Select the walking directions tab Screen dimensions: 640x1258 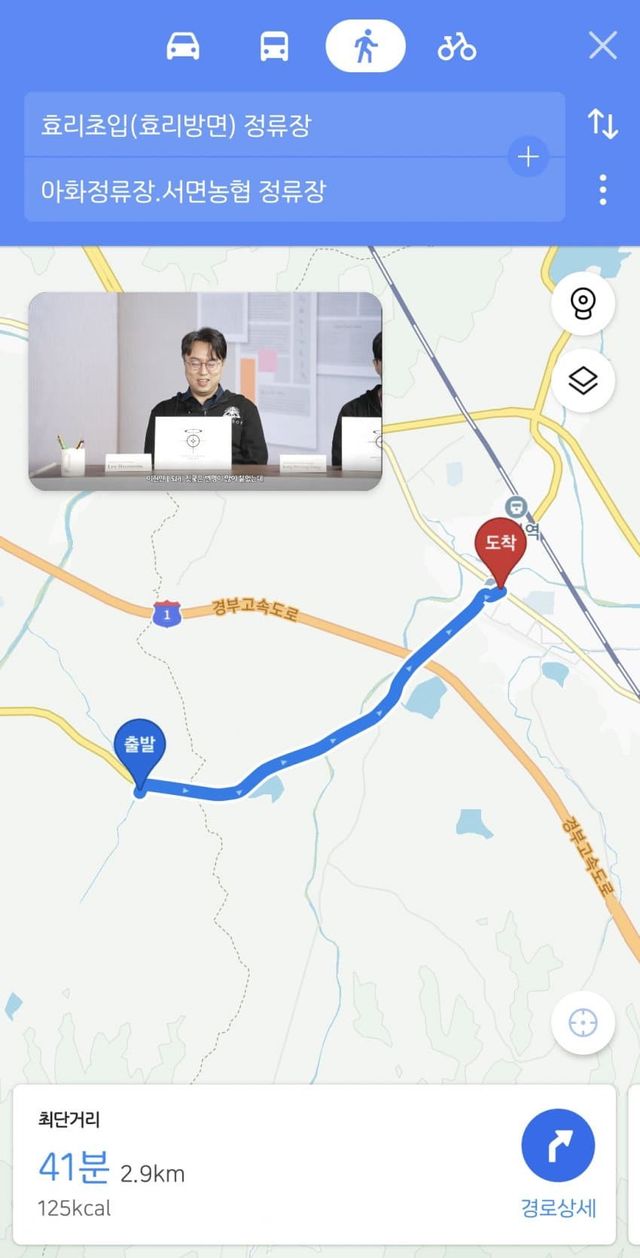pos(365,46)
